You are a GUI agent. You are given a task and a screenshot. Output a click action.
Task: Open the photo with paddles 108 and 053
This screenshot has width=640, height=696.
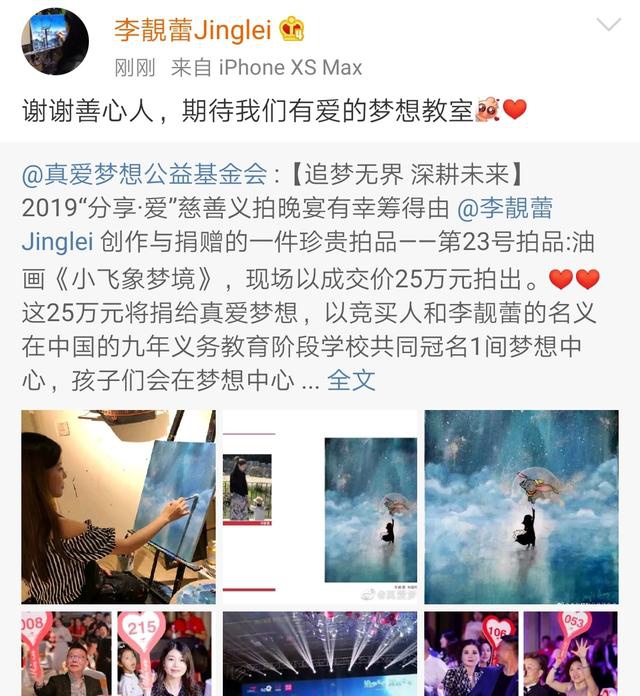click(521, 653)
